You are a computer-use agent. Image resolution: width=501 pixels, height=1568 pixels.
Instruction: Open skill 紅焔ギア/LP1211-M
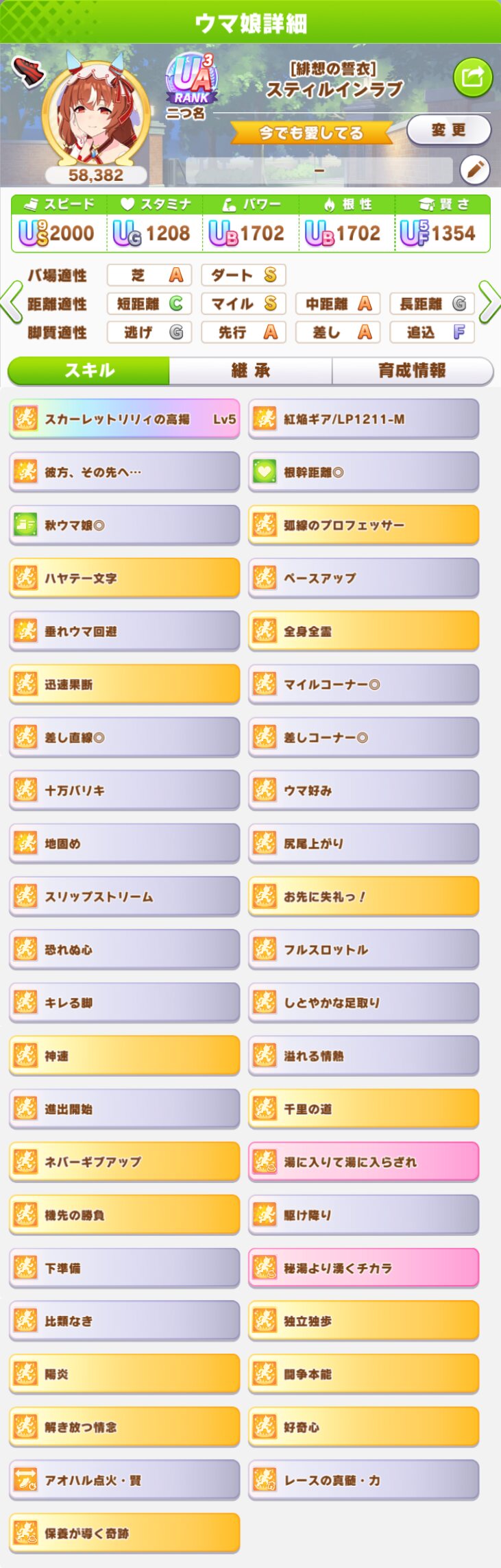tap(363, 419)
